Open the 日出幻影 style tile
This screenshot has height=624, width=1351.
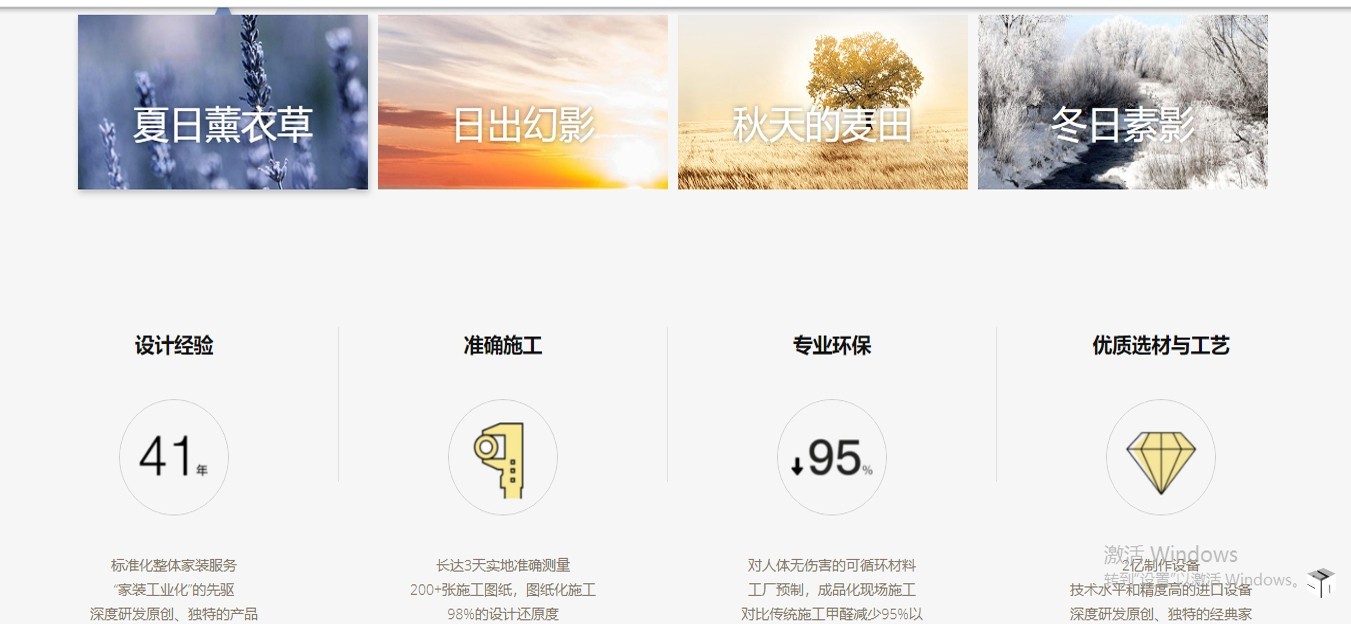[522, 103]
